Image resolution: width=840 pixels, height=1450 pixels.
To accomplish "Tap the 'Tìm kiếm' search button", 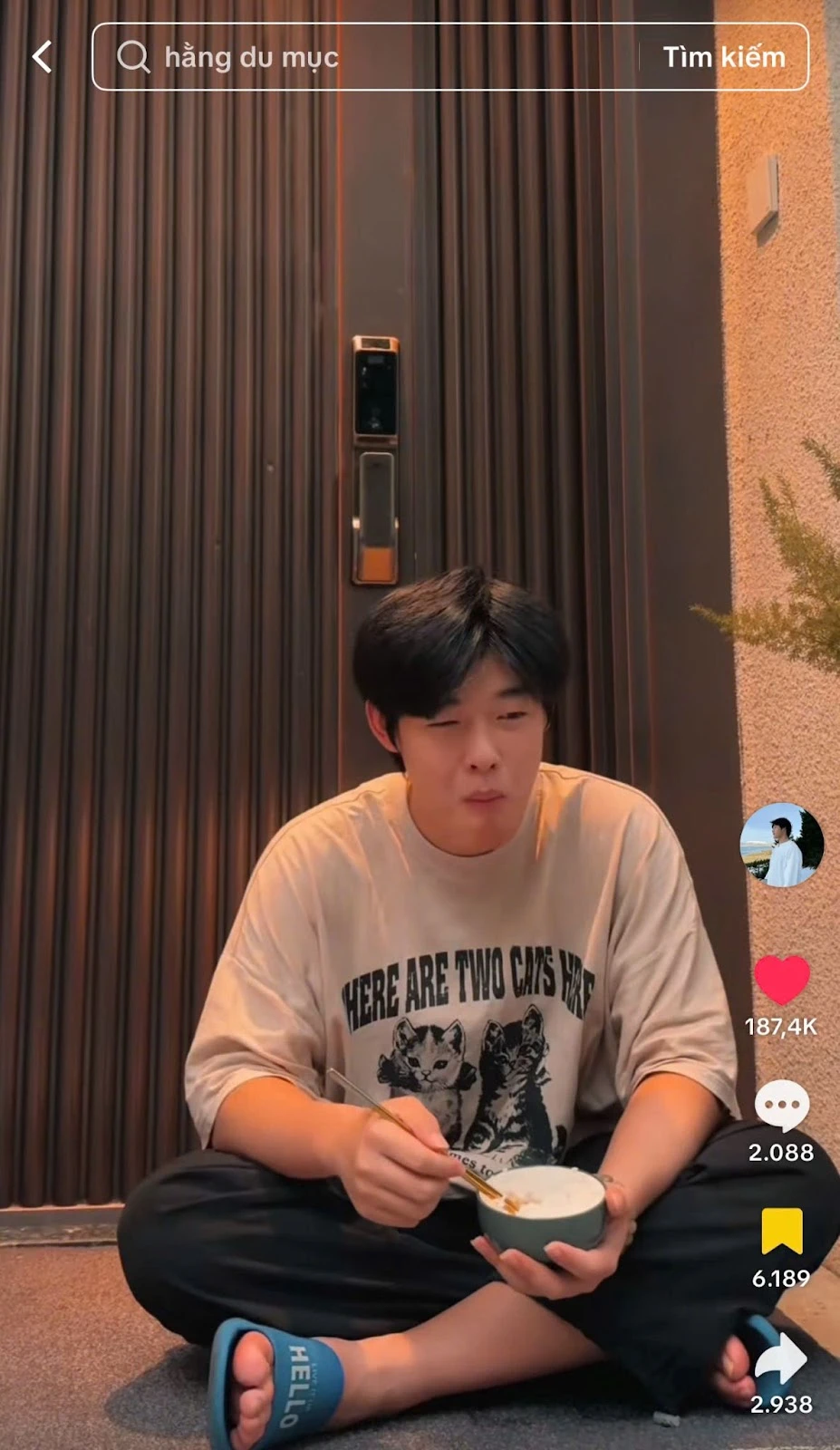I will pos(723,57).
